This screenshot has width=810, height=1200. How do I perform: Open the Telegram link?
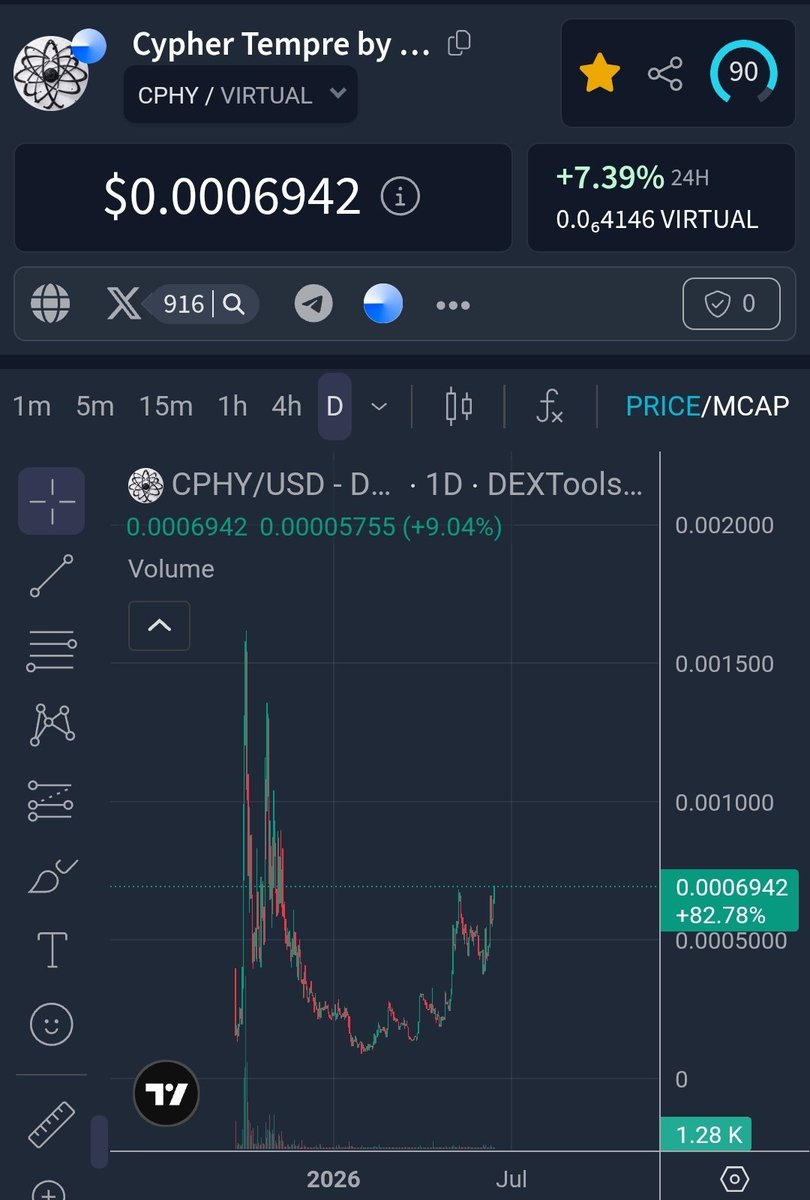[x=314, y=303]
